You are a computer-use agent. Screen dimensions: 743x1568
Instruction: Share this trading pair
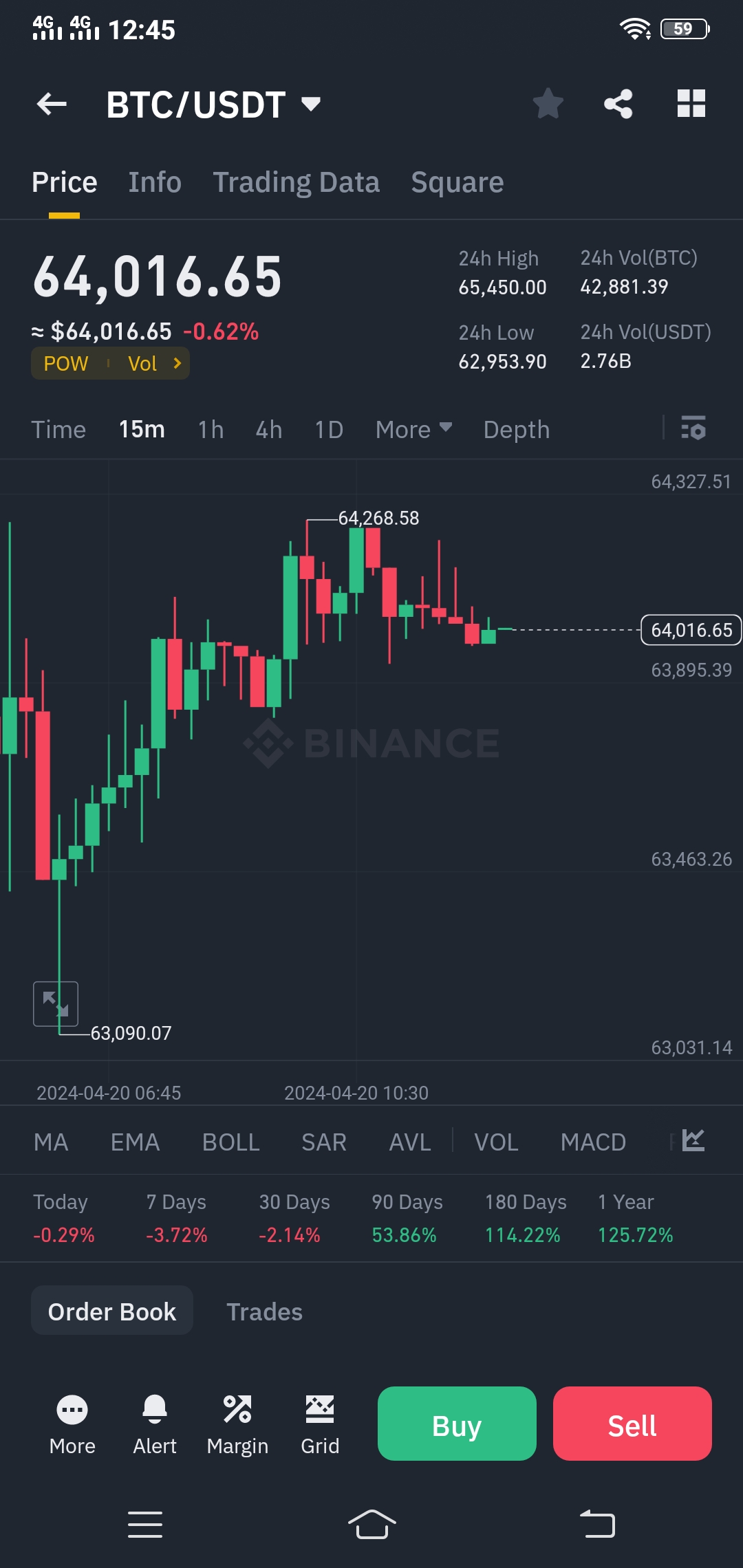pos(618,104)
